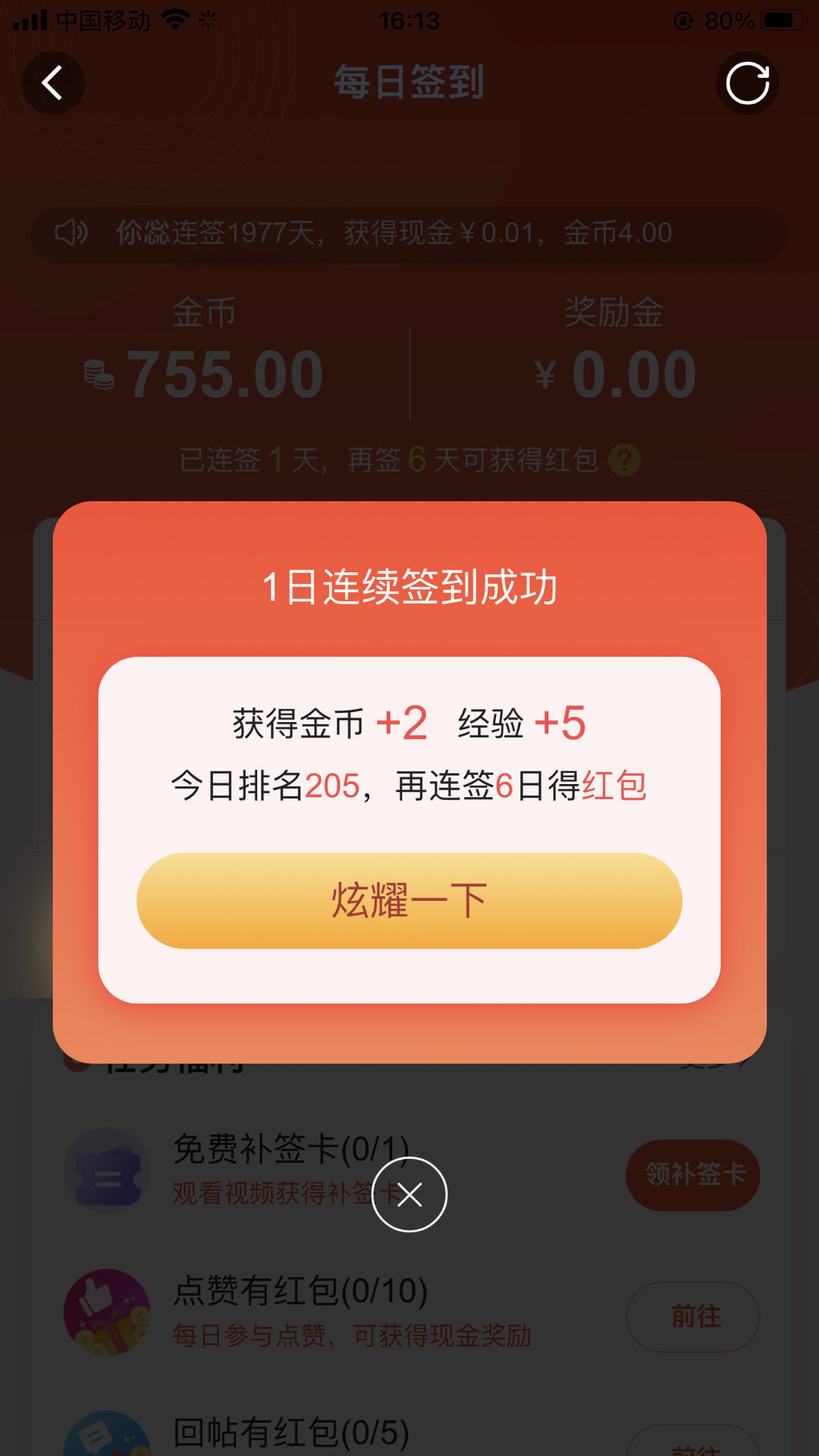
Task: Close the sign-in success dialog
Action: [x=409, y=1194]
